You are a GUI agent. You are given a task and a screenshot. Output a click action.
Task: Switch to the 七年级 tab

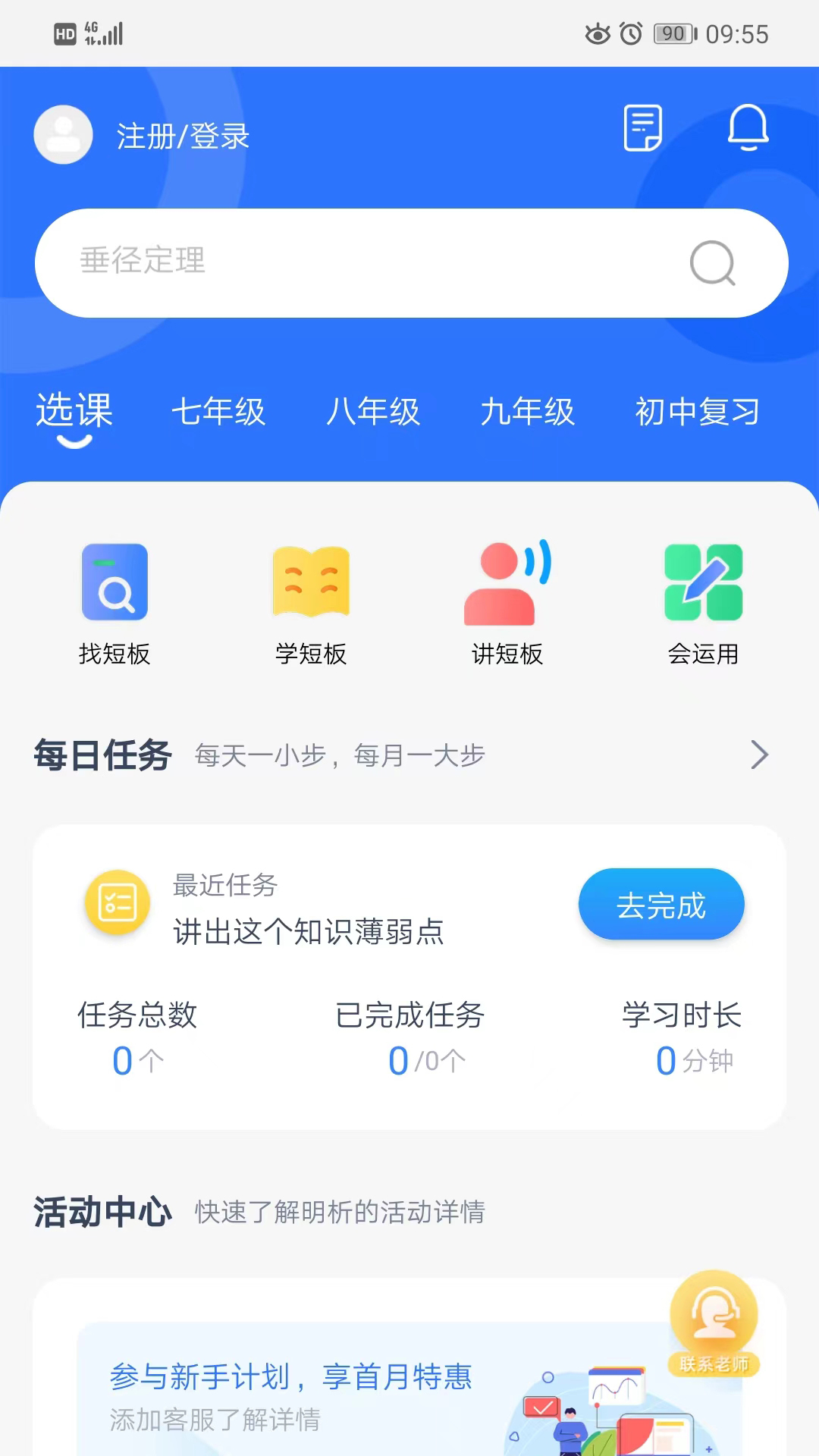pyautogui.click(x=218, y=412)
